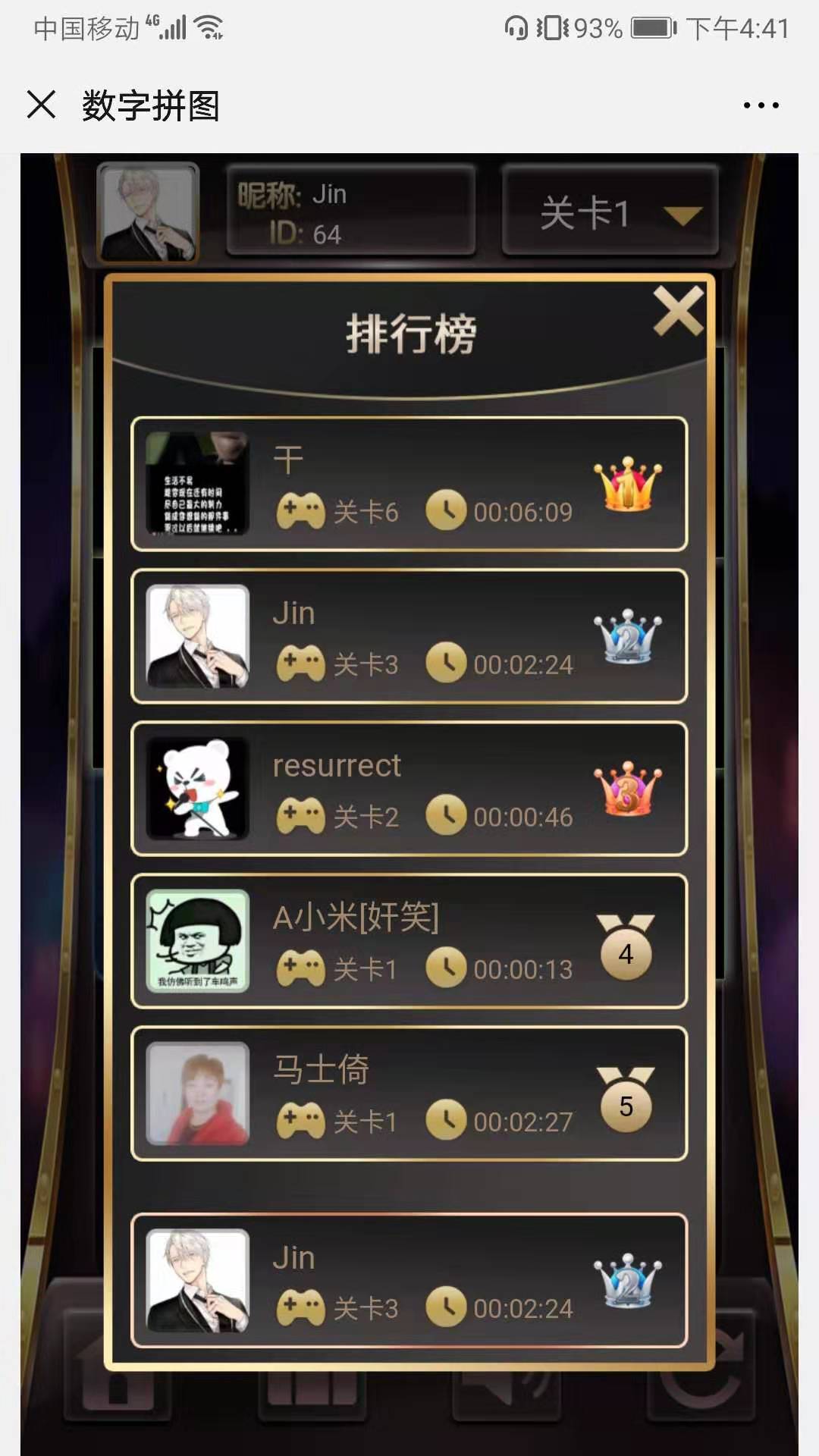This screenshot has height=1456, width=819.
Task: Close the 排行榜 leaderboard dialog
Action: click(677, 311)
